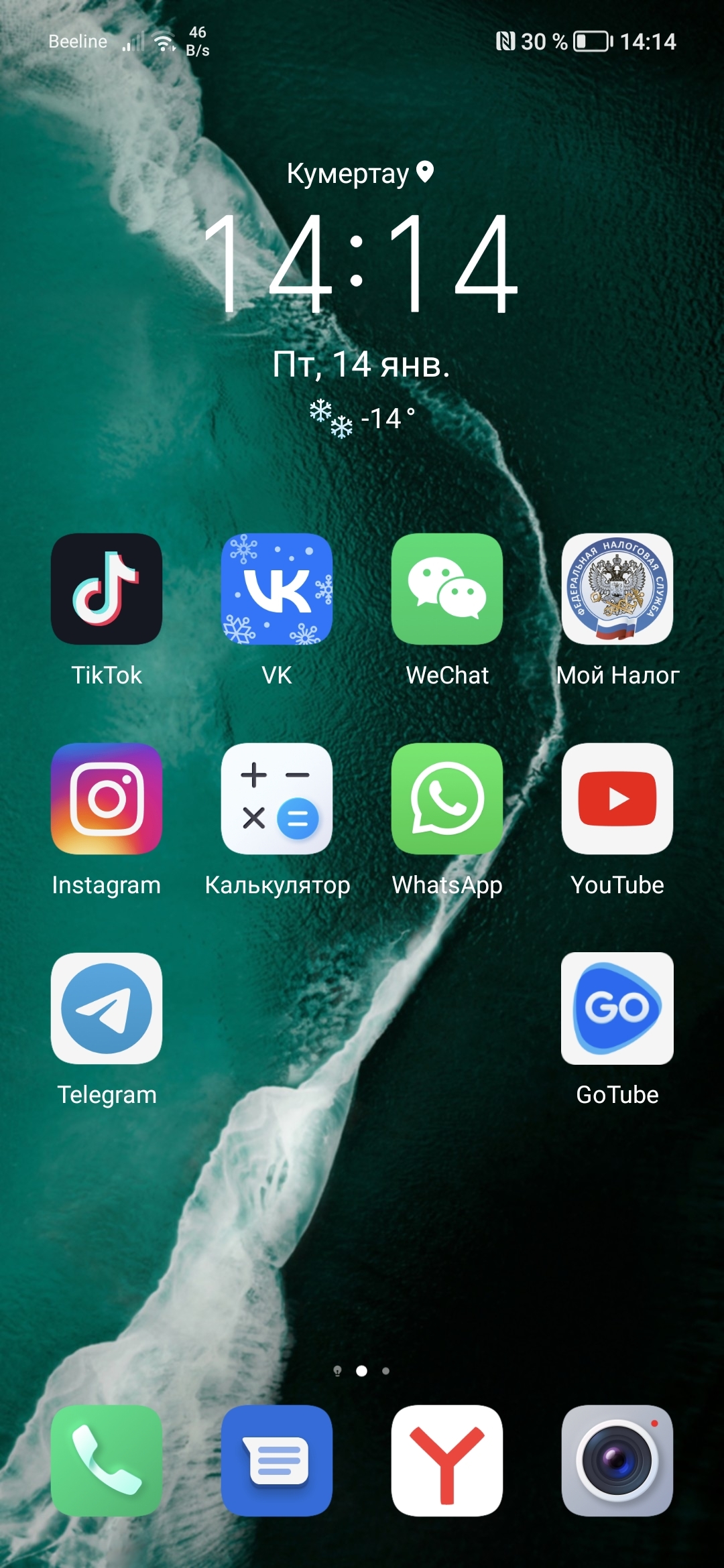
Task: Launch the GoTube app
Action: pyautogui.click(x=617, y=1008)
